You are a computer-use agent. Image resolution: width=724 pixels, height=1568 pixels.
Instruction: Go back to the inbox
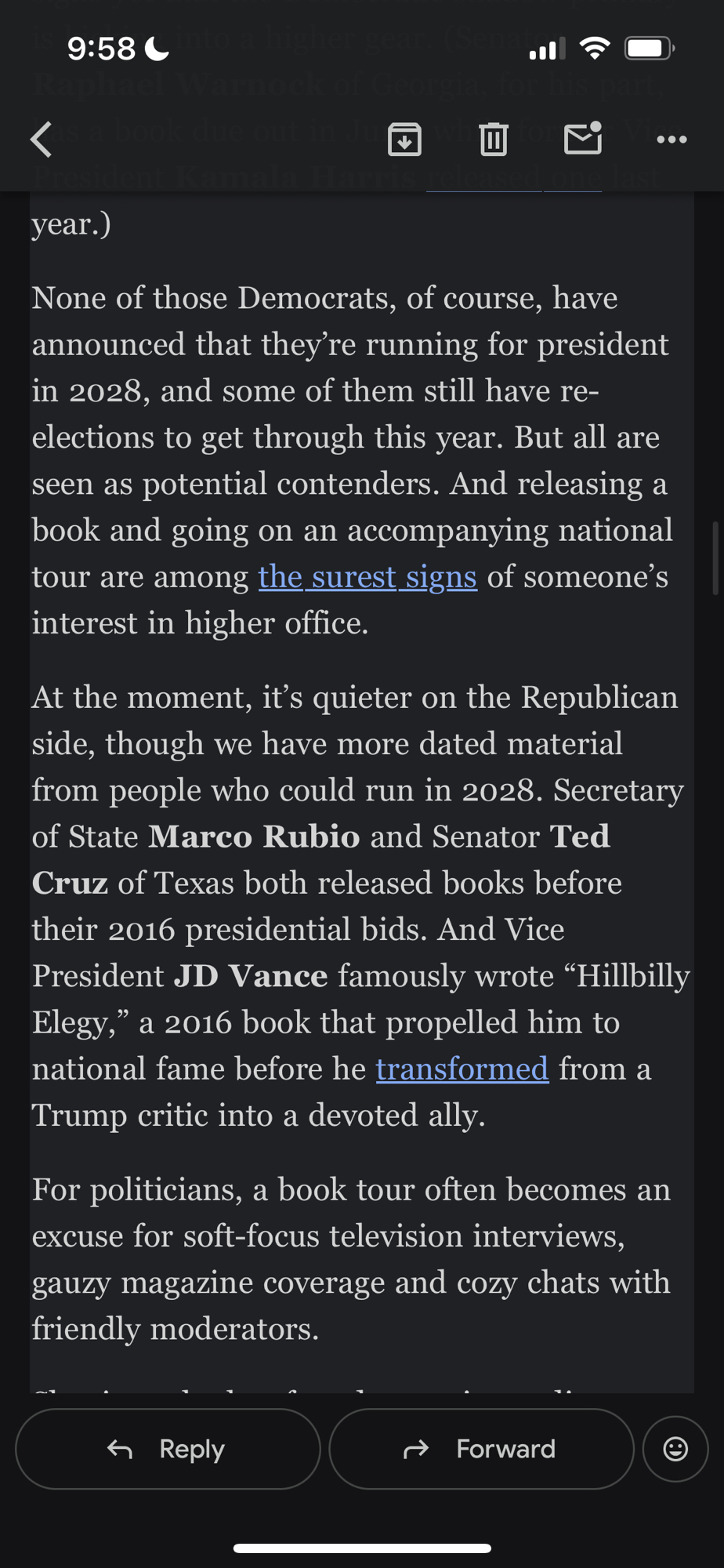tap(42, 140)
